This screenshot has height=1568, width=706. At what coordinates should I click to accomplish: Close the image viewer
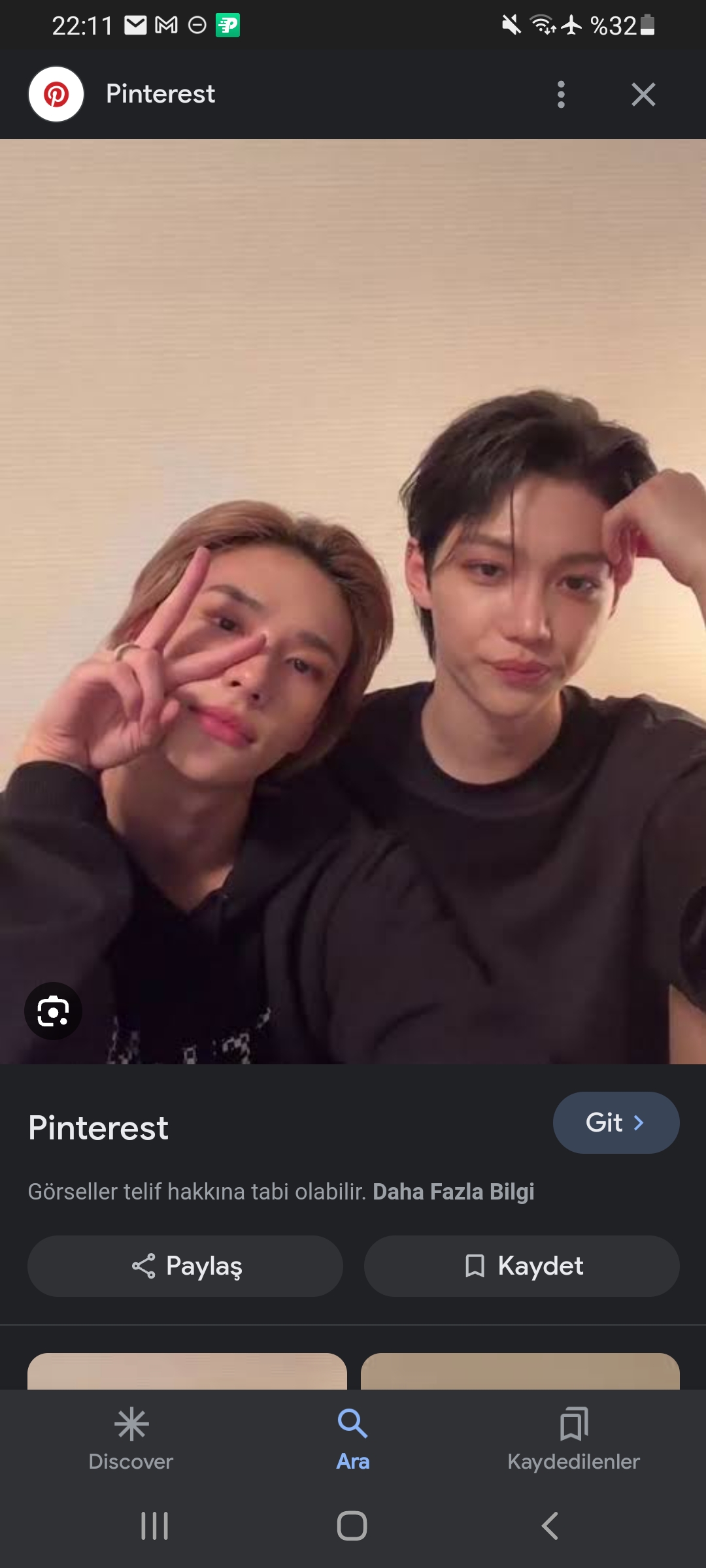(643, 95)
